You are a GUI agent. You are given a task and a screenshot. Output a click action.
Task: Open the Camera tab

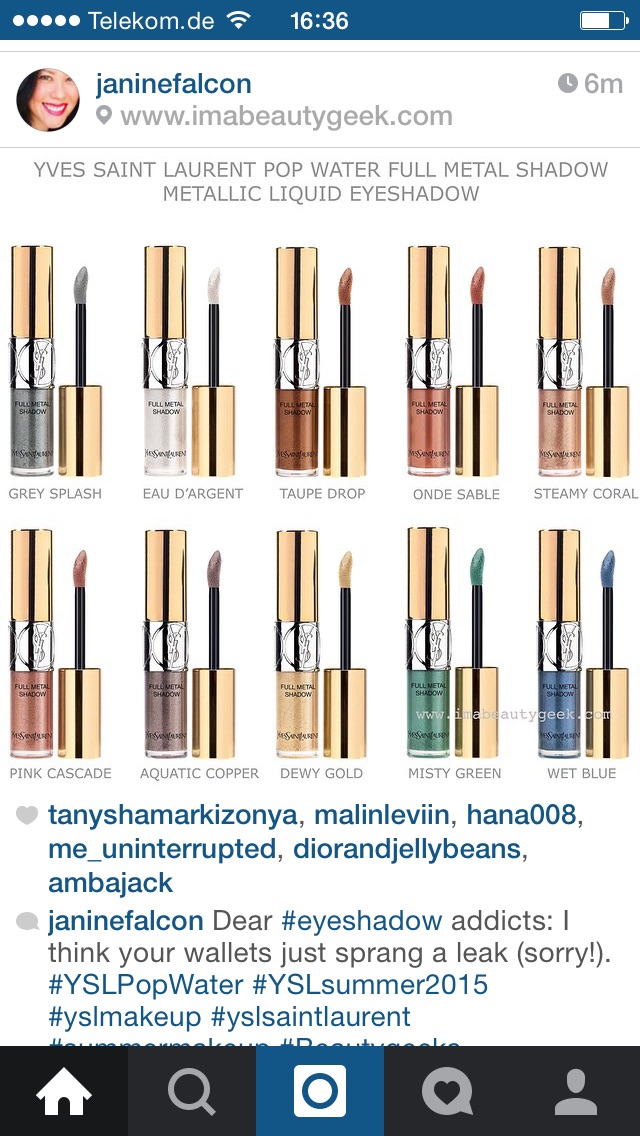pyautogui.click(x=320, y=1091)
